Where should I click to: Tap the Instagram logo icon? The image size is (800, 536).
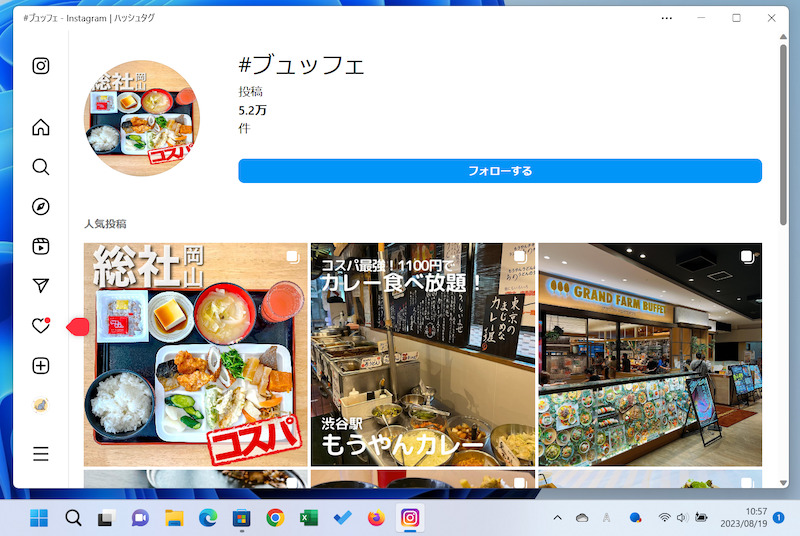click(41, 66)
